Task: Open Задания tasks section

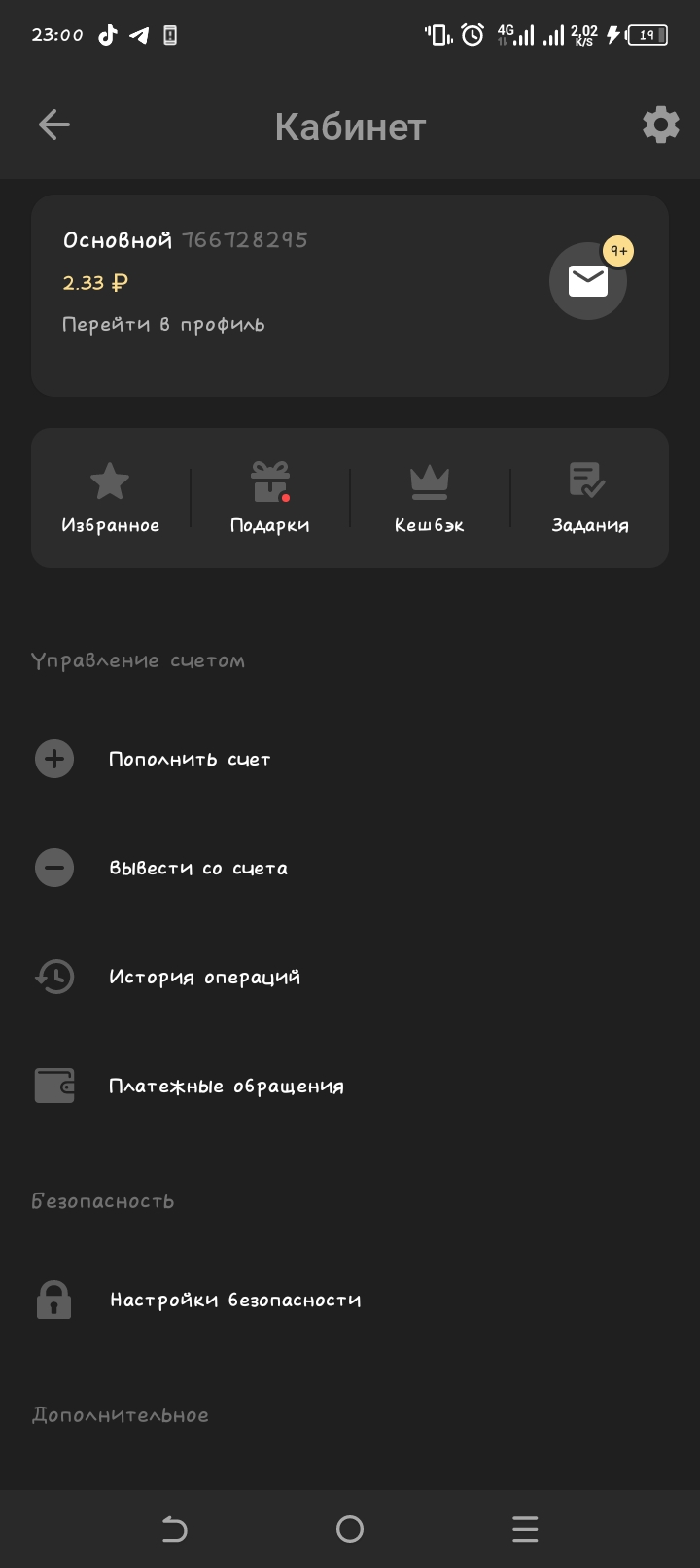Action: (x=589, y=498)
